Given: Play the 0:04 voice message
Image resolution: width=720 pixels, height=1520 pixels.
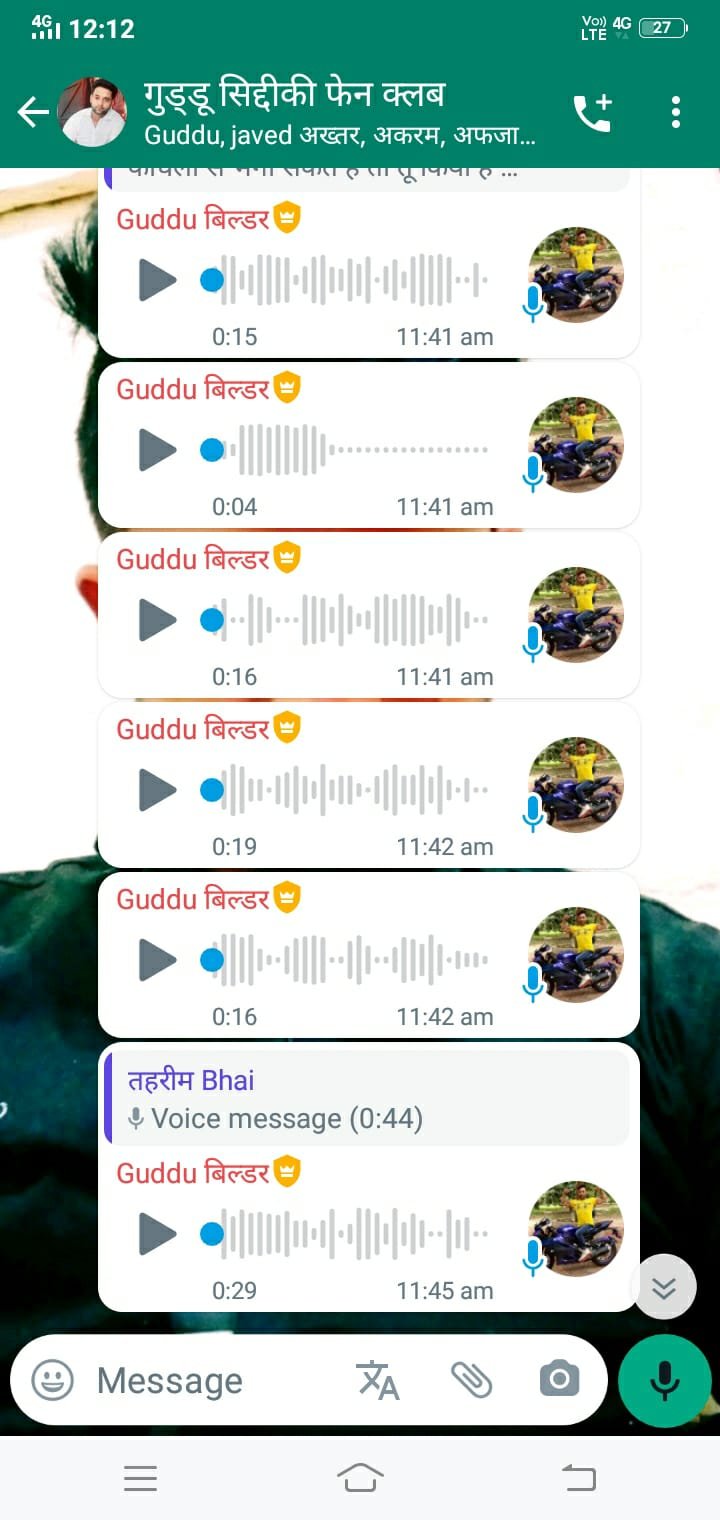Looking at the screenshot, I should 157,450.
